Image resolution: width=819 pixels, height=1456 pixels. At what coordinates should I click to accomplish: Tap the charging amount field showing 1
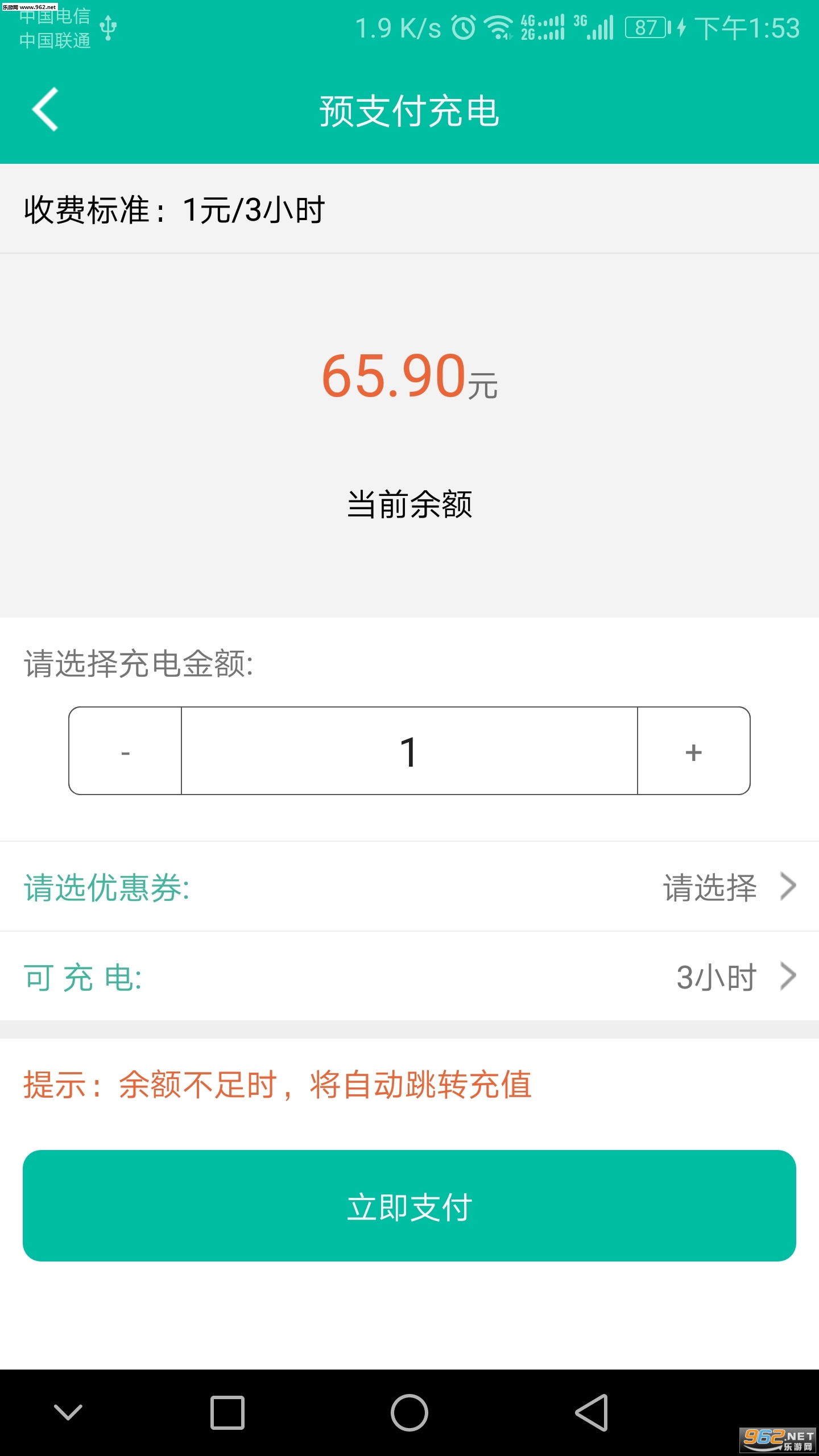click(x=409, y=751)
